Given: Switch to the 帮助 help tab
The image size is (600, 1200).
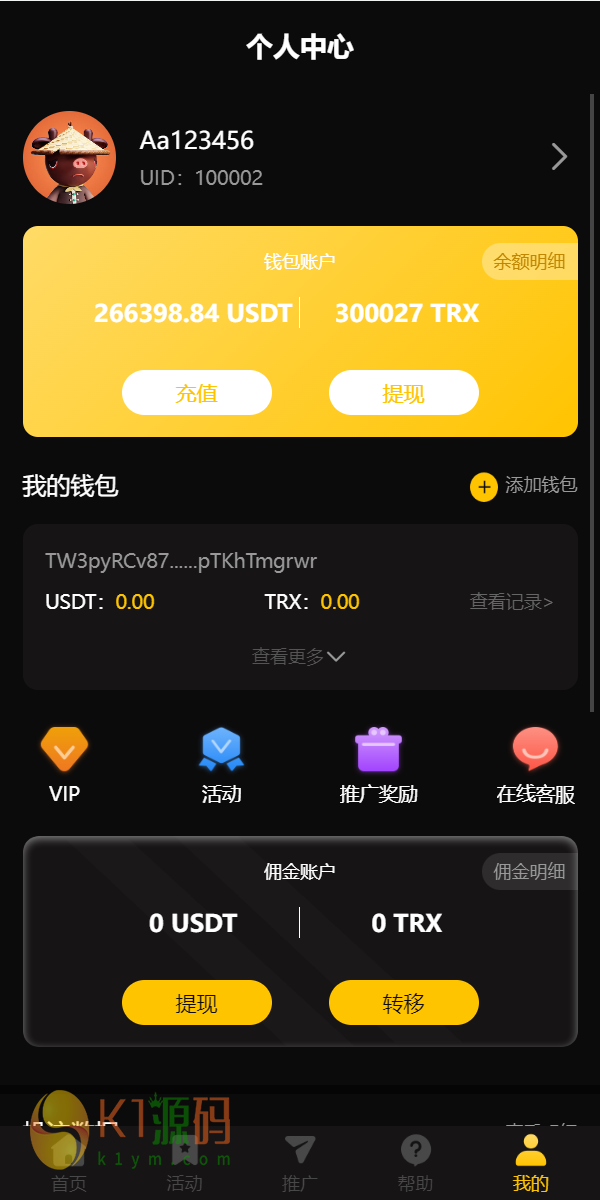Looking at the screenshot, I should [415, 1165].
